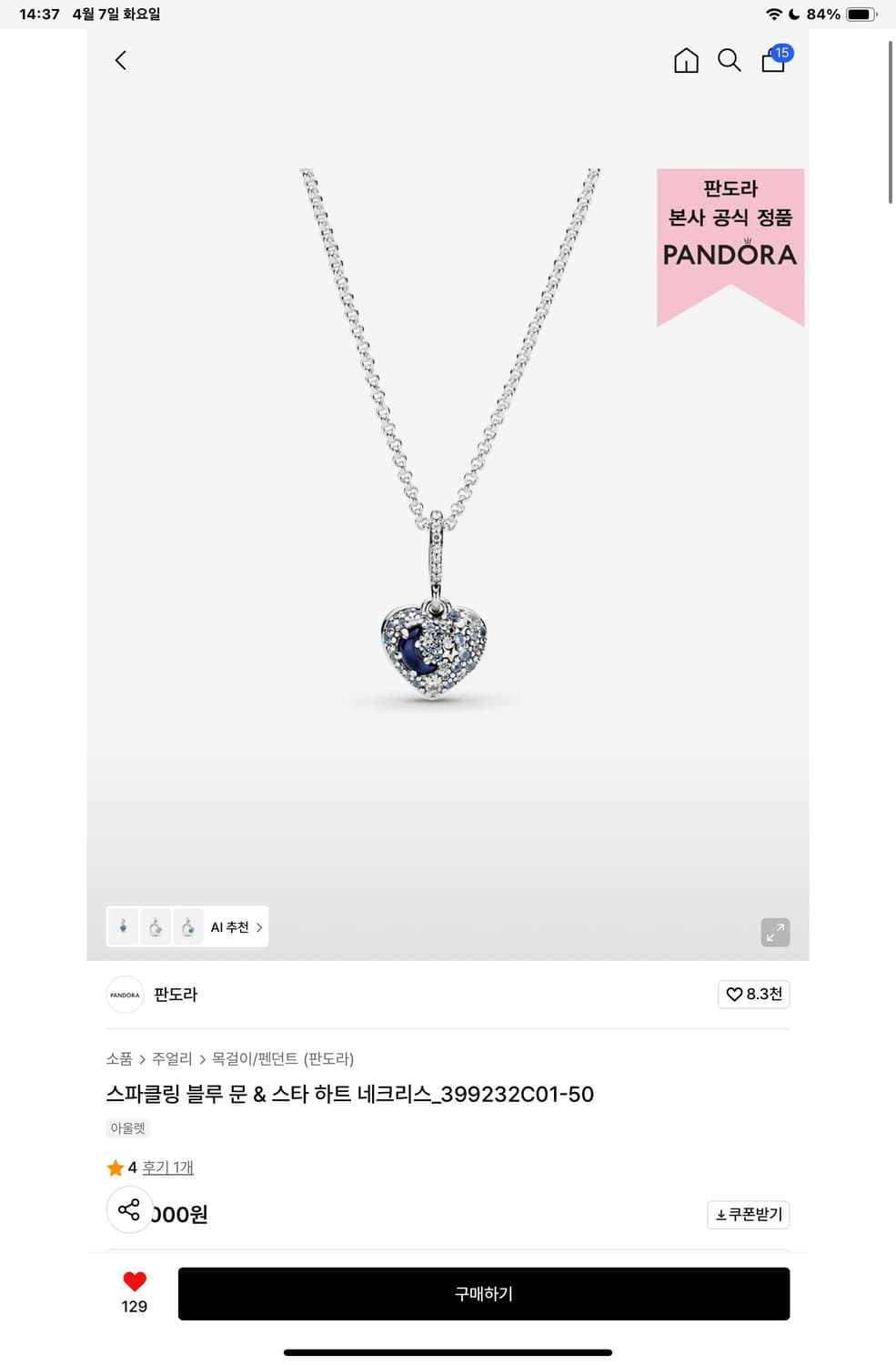
Task: Expand the 목걸이/펜던트 (판도라) breadcrumb
Action: [282, 1059]
